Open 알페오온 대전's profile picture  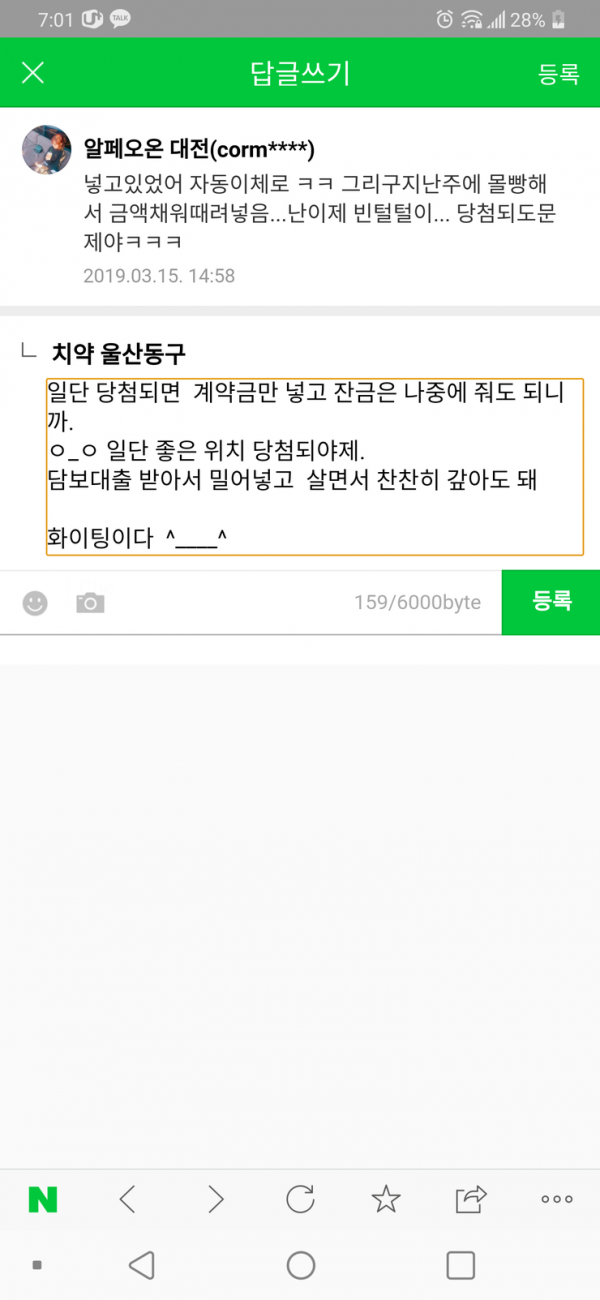(46, 150)
